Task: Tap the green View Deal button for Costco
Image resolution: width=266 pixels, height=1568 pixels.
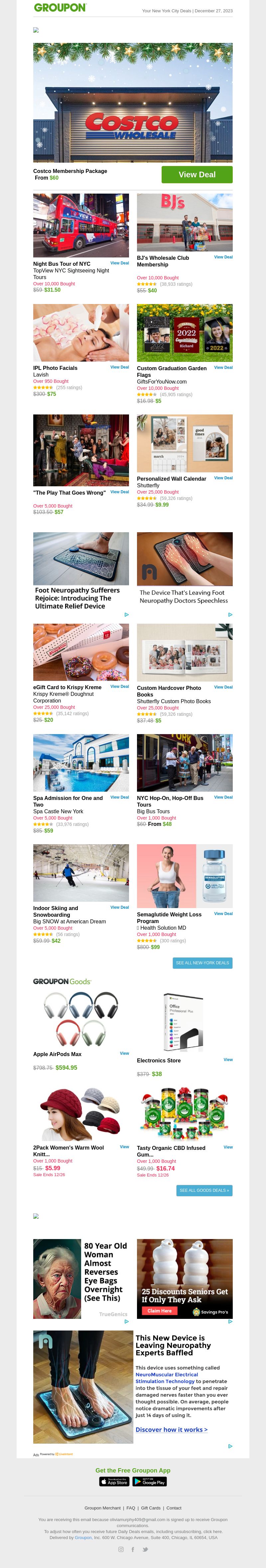Action: click(x=197, y=175)
